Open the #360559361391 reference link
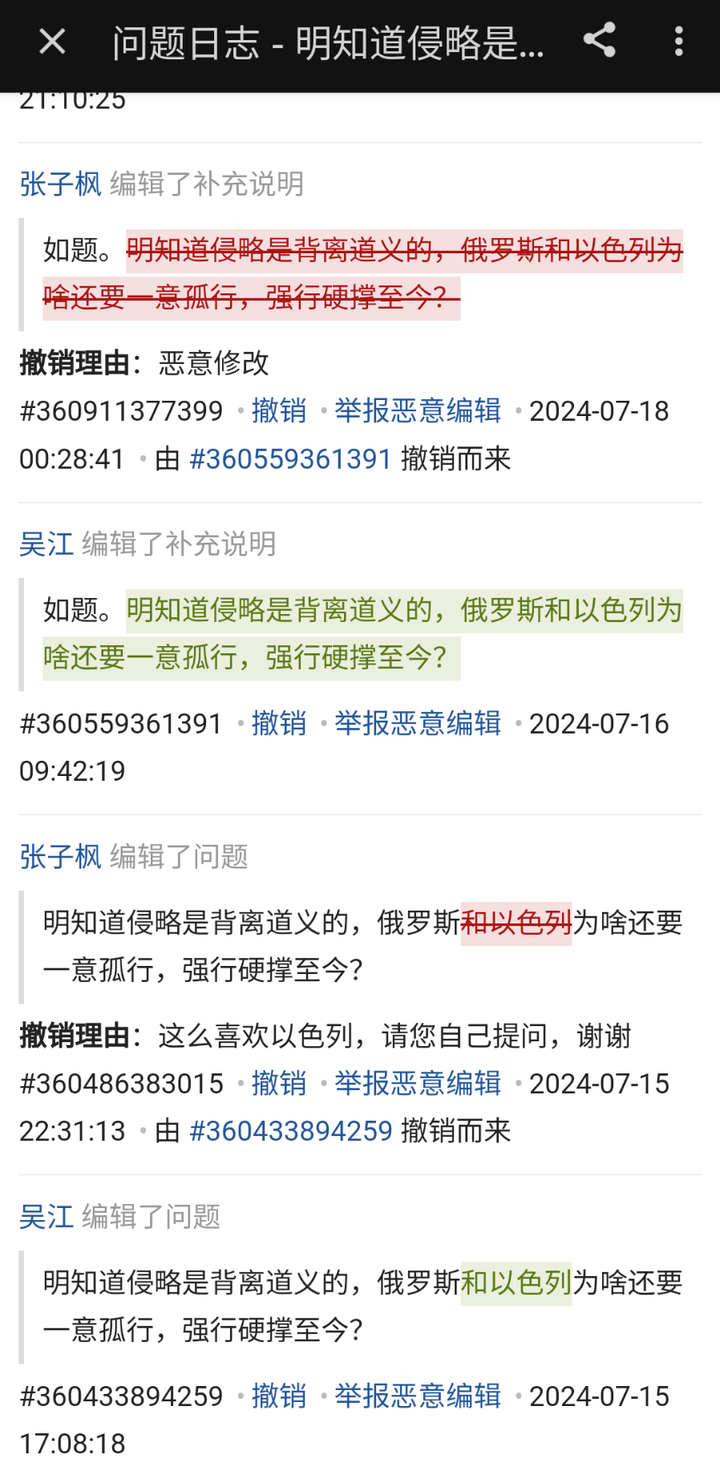 [x=291, y=459]
